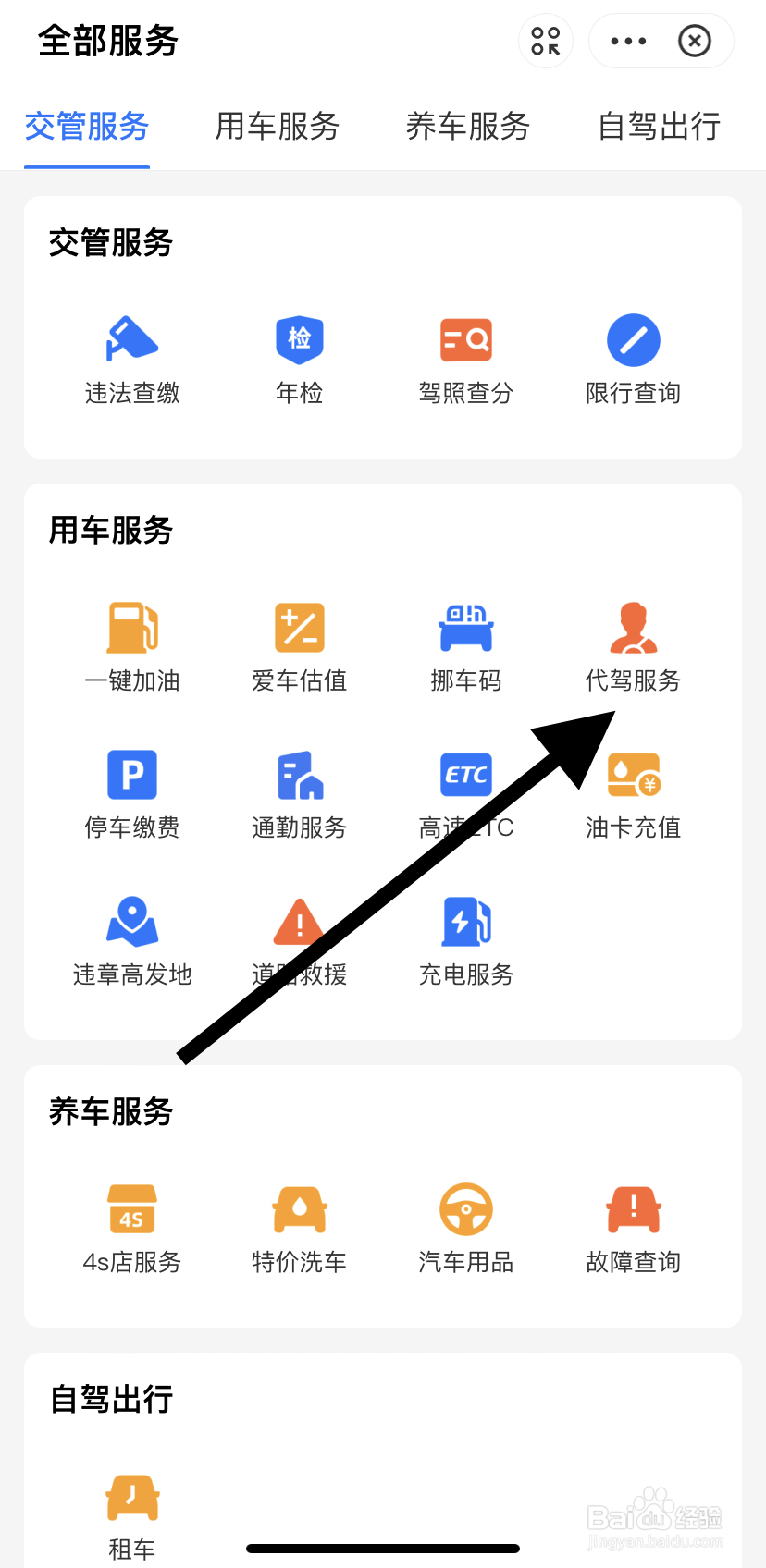Open 限行查询
This screenshot has height=1568, width=766.
pyautogui.click(x=634, y=361)
